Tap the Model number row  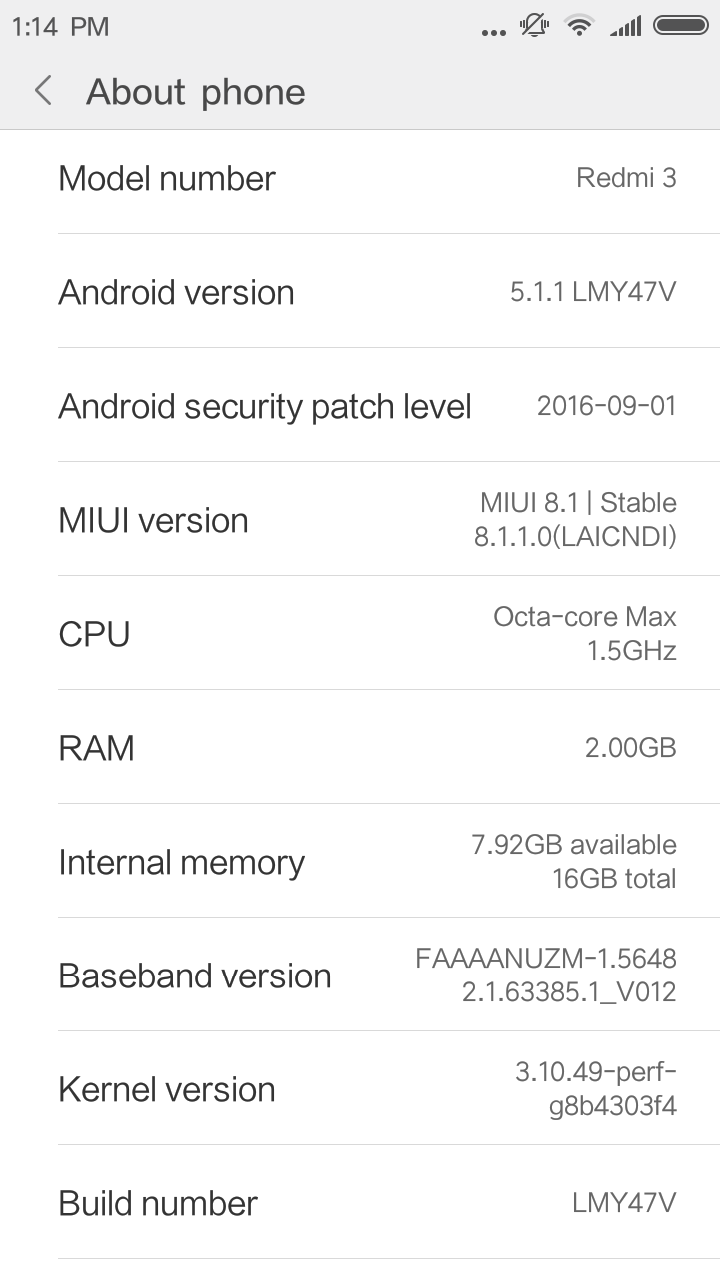click(360, 178)
